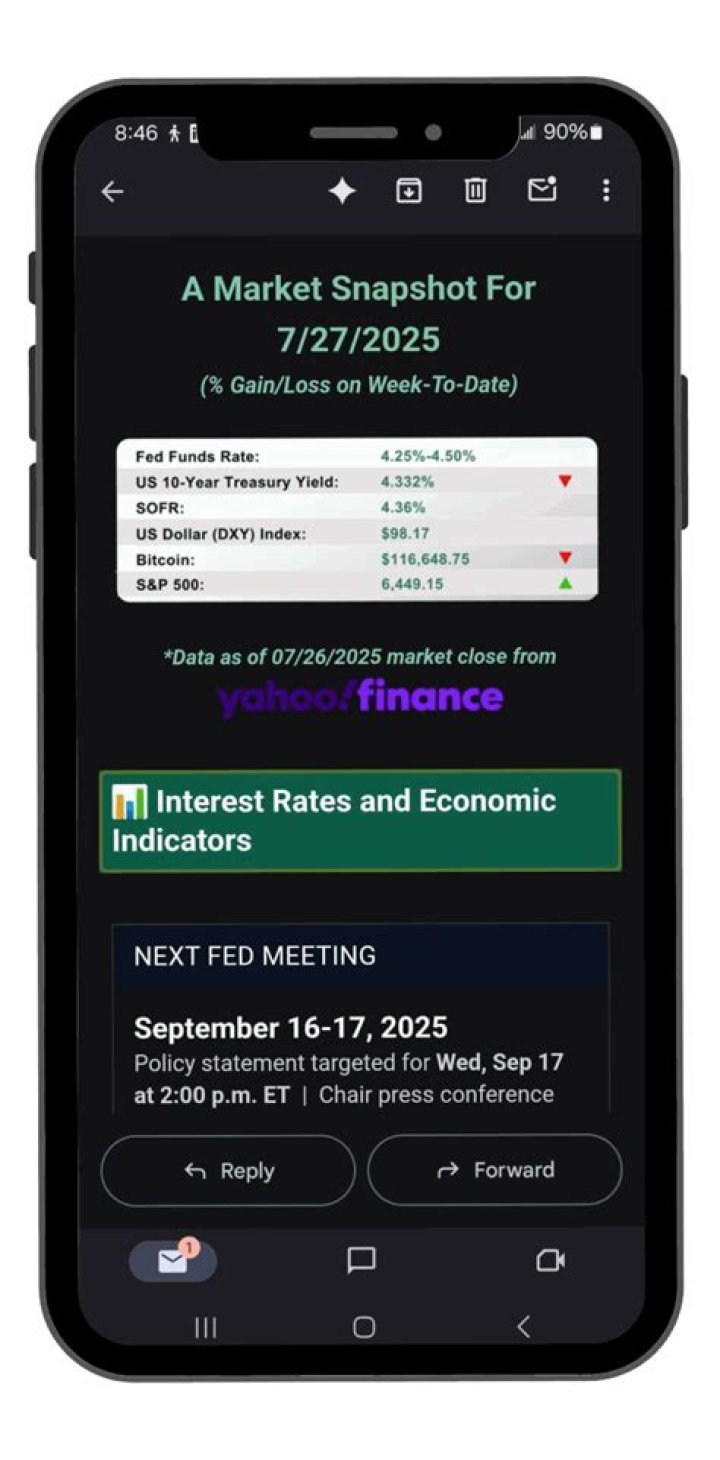Delete this email with the trash icon

(475, 190)
